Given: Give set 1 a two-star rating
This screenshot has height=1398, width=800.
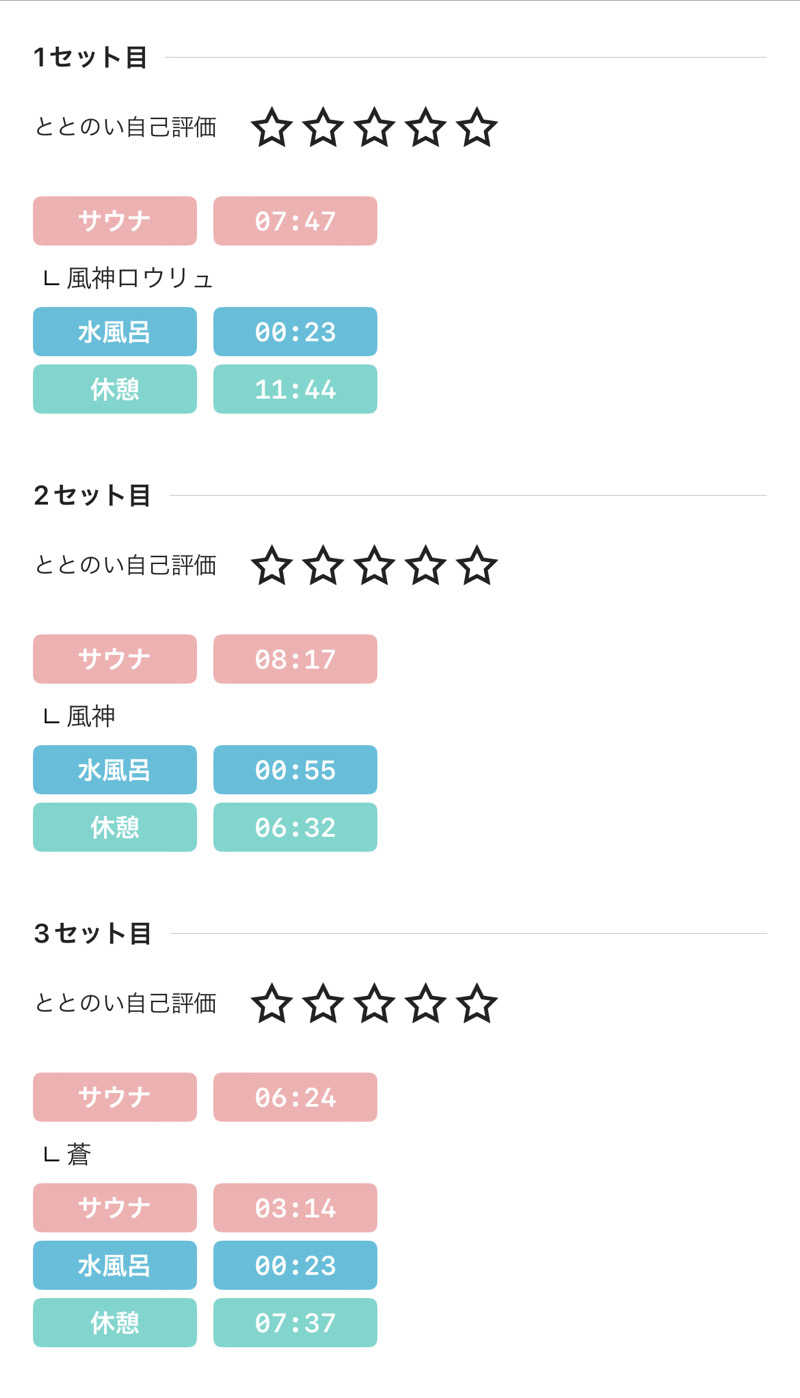Looking at the screenshot, I should coord(323,128).
